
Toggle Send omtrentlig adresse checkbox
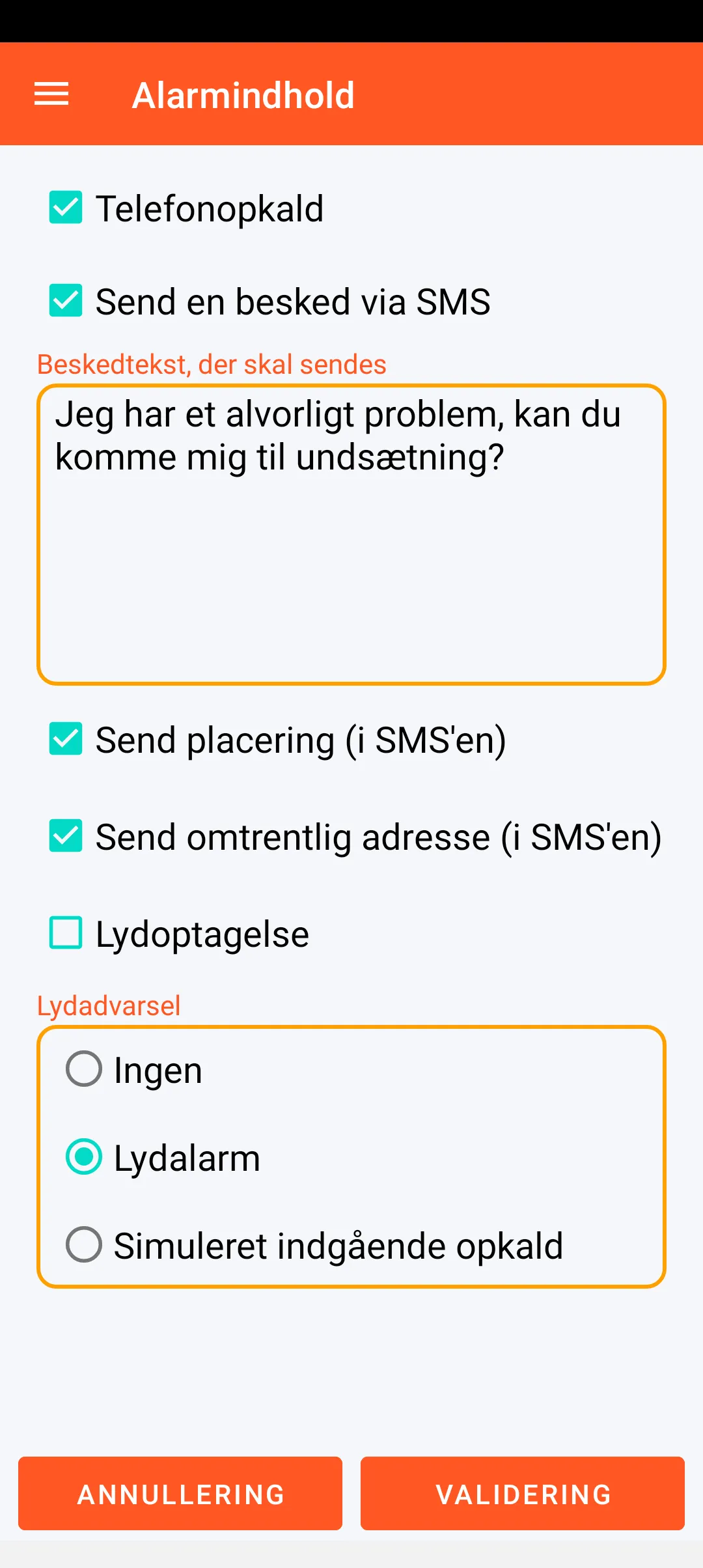[x=66, y=836]
